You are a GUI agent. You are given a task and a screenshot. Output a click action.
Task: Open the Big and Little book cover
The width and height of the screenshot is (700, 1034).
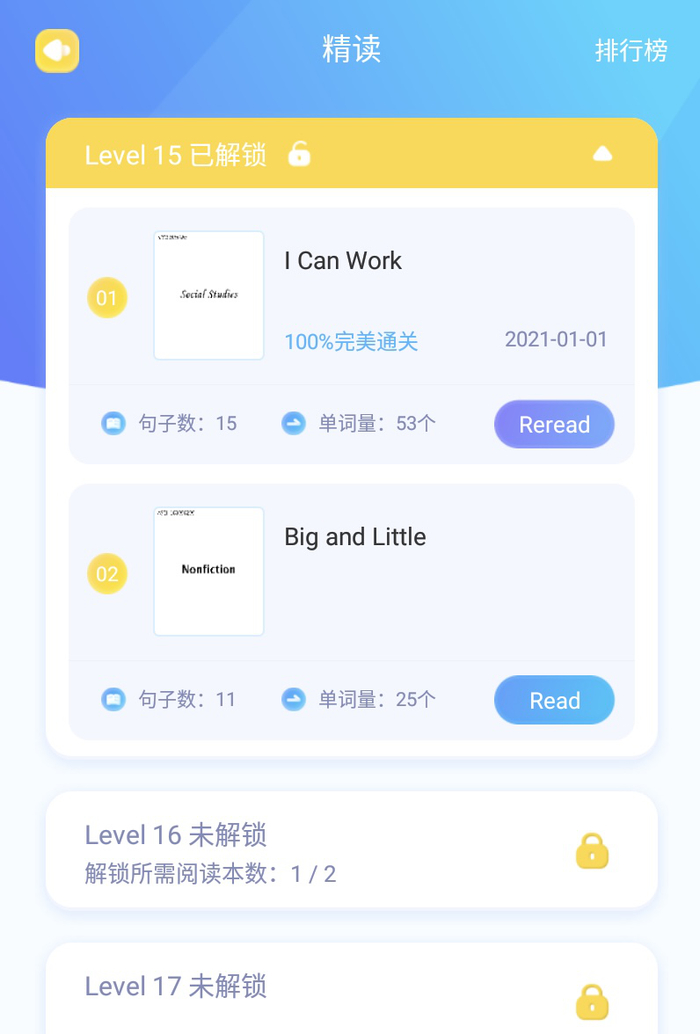tap(209, 571)
